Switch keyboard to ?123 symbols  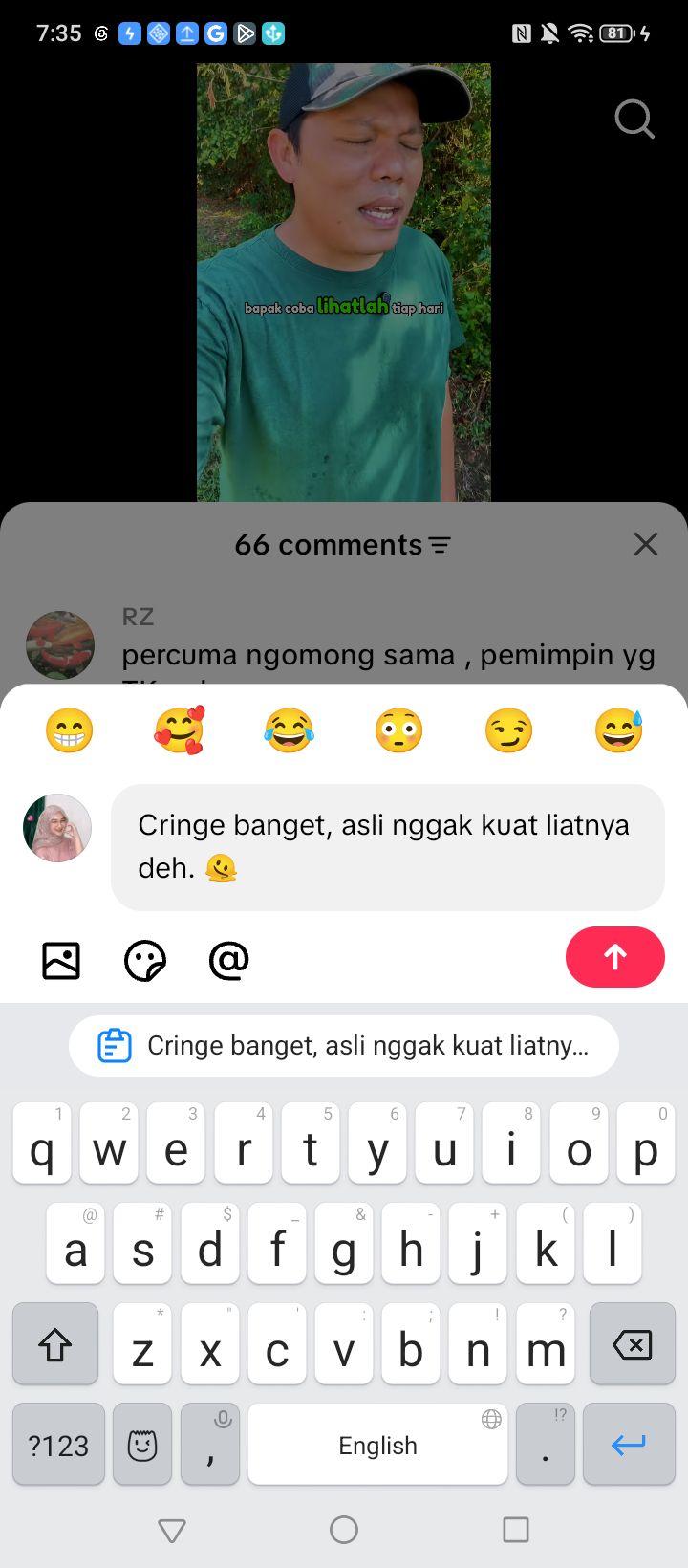coord(58,1445)
